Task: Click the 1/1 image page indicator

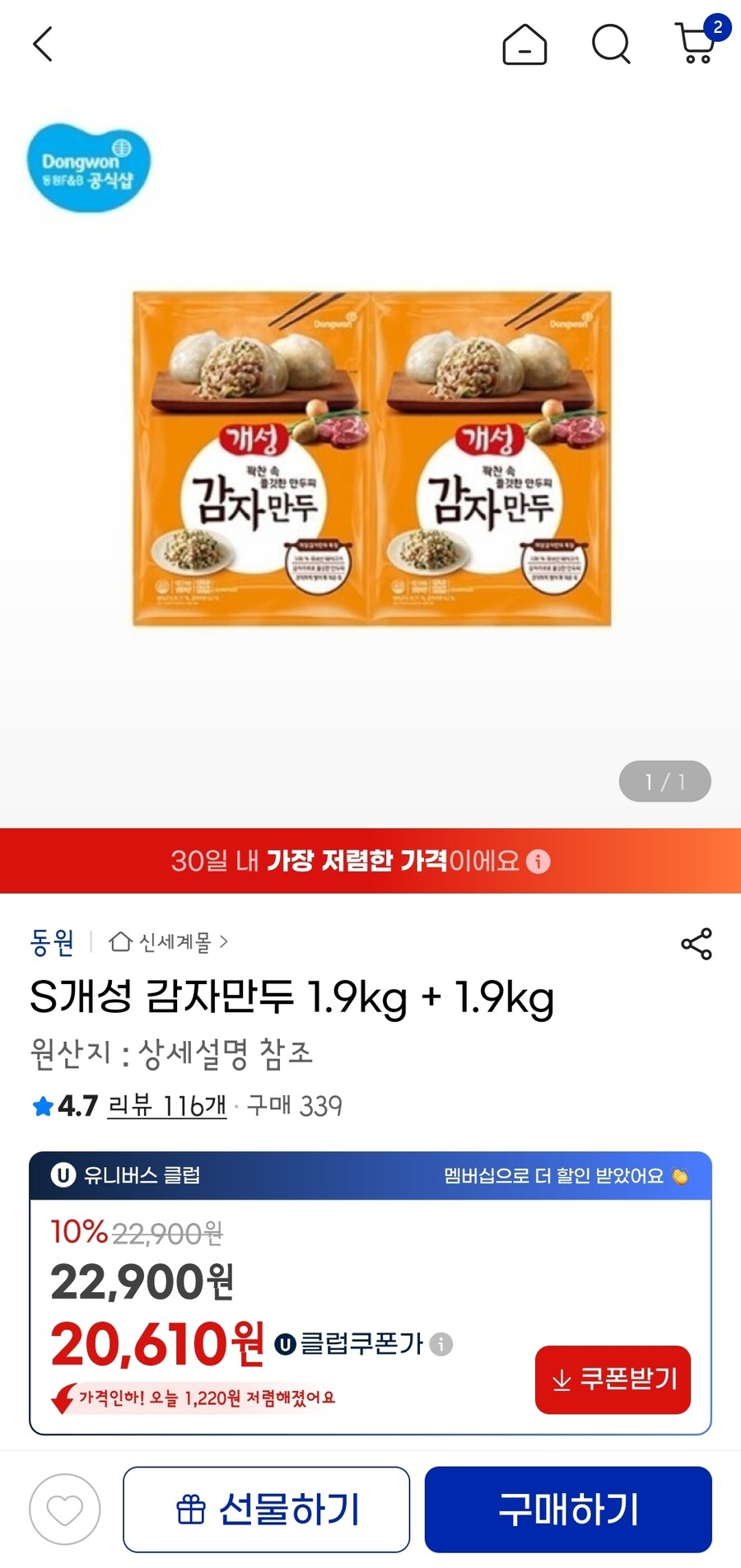Action: 664,781
